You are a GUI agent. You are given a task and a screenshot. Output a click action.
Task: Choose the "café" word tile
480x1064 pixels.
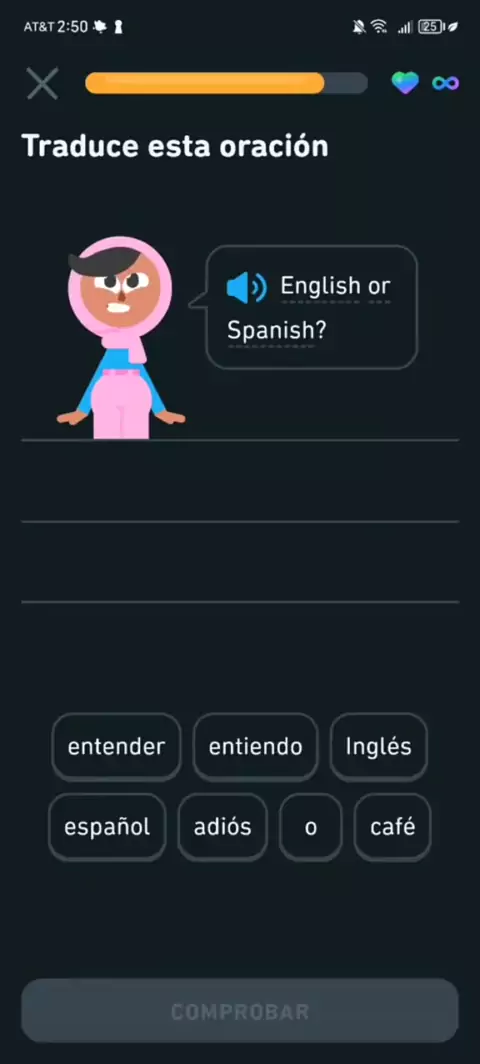pyautogui.click(x=392, y=826)
